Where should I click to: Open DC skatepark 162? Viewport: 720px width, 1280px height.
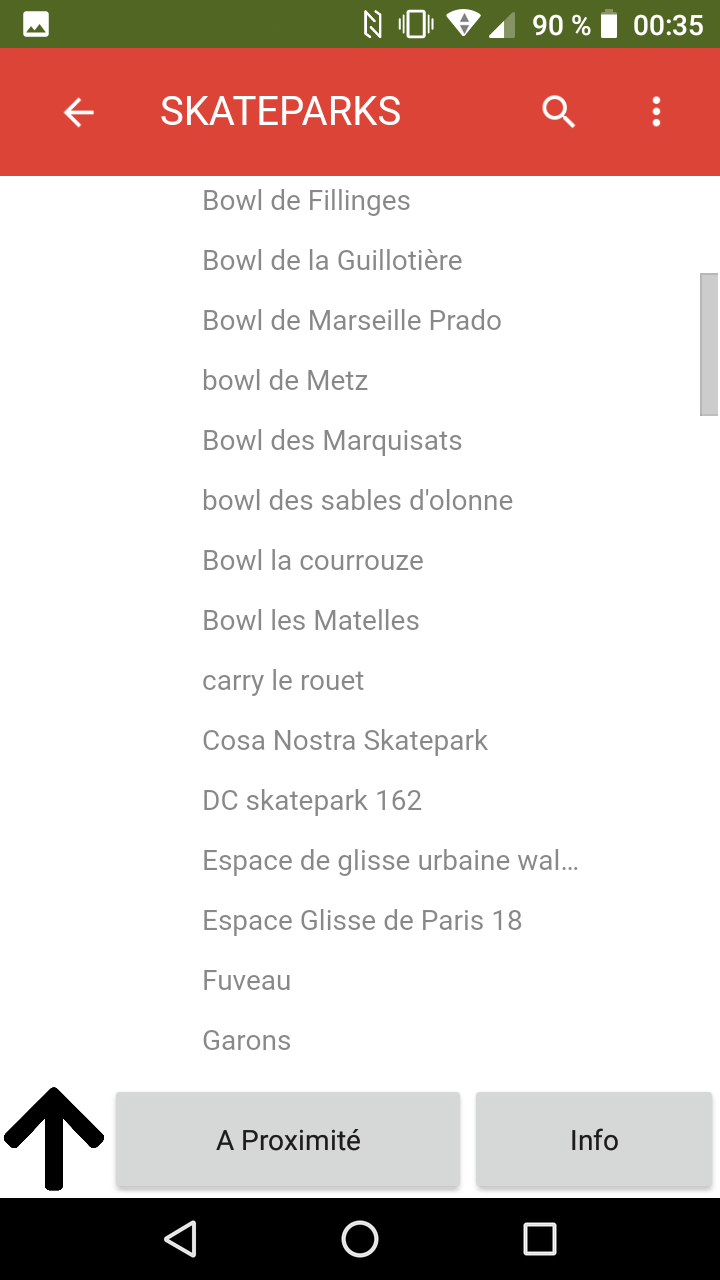pyautogui.click(x=312, y=801)
